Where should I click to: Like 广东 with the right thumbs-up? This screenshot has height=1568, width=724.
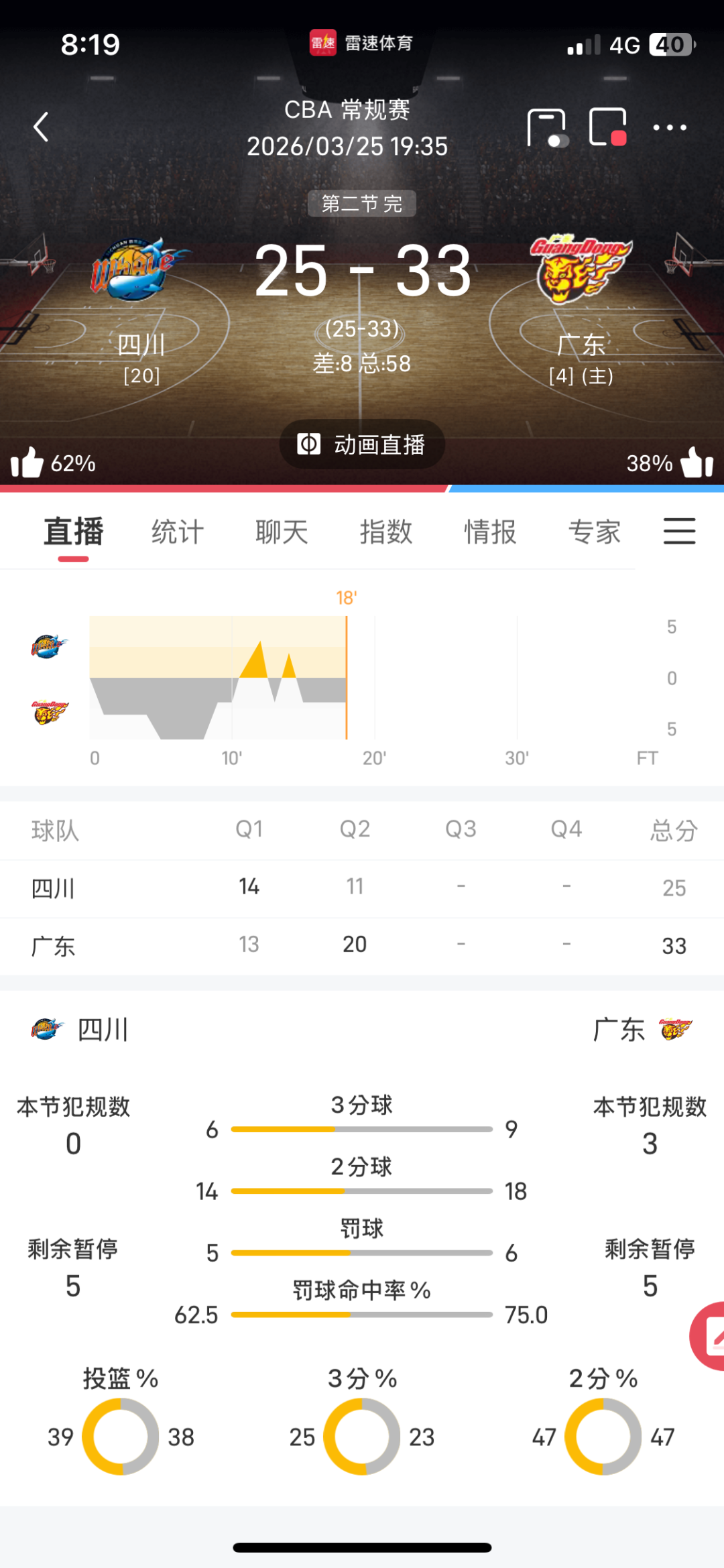pyautogui.click(x=697, y=463)
